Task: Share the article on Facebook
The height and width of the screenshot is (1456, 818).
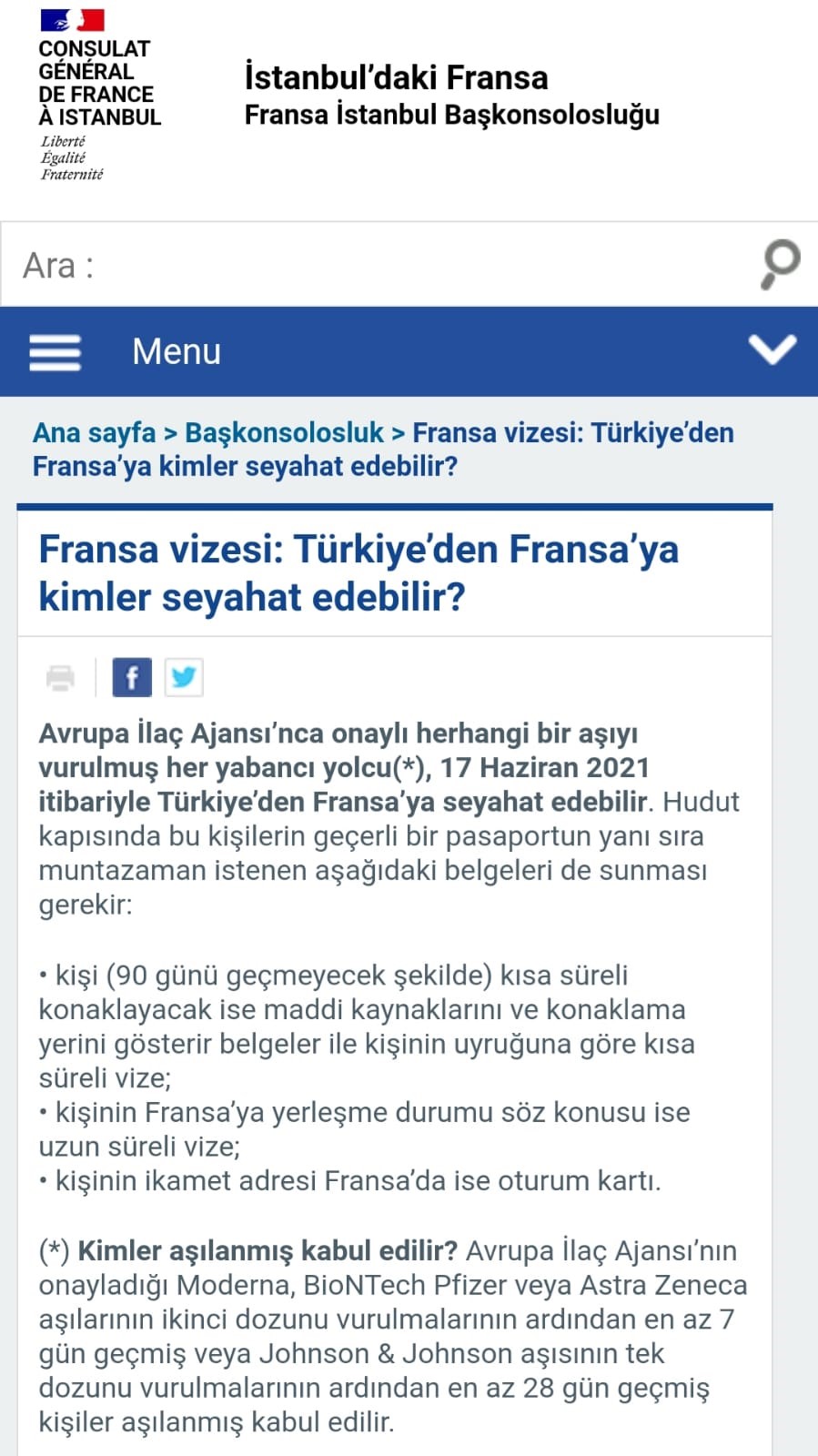Action: (132, 678)
